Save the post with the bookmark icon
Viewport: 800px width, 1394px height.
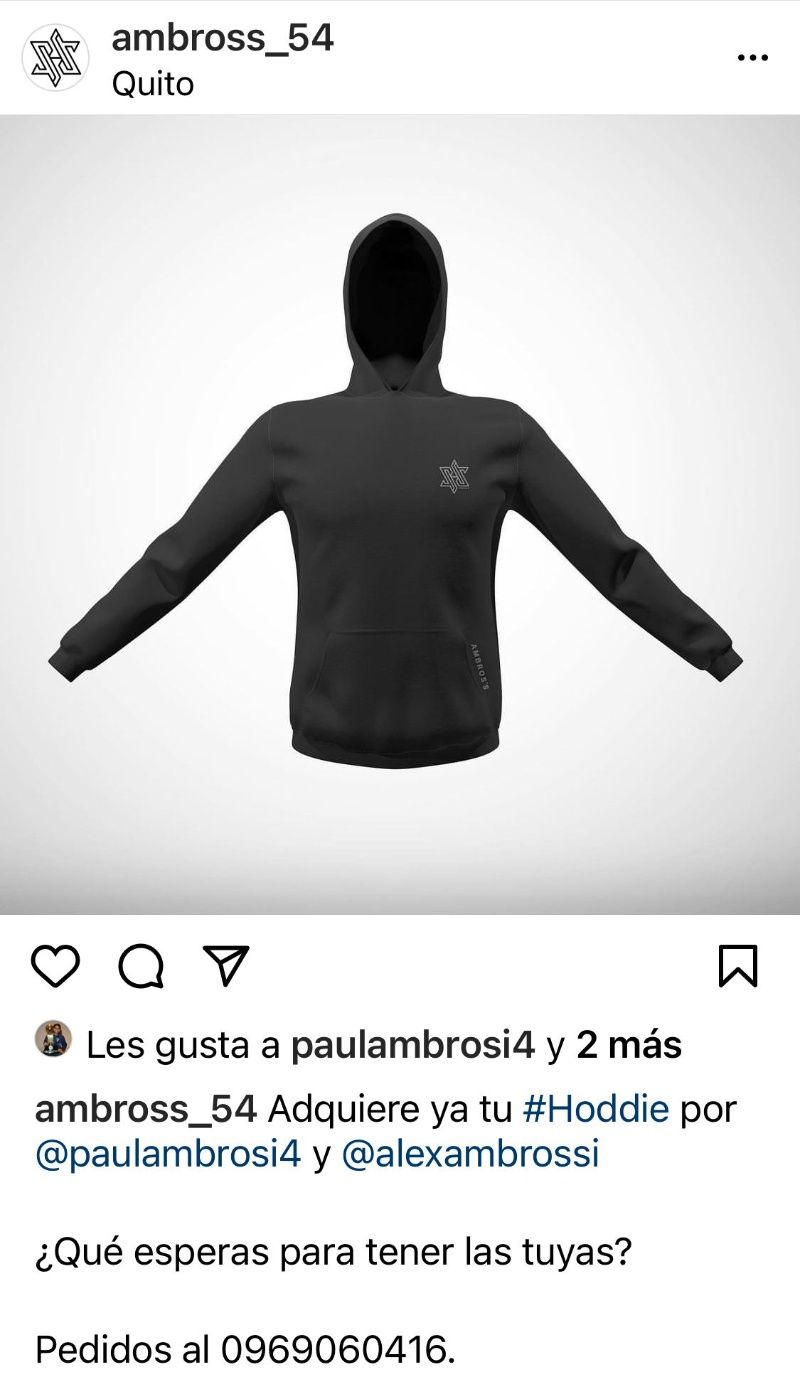pyautogui.click(x=738, y=966)
